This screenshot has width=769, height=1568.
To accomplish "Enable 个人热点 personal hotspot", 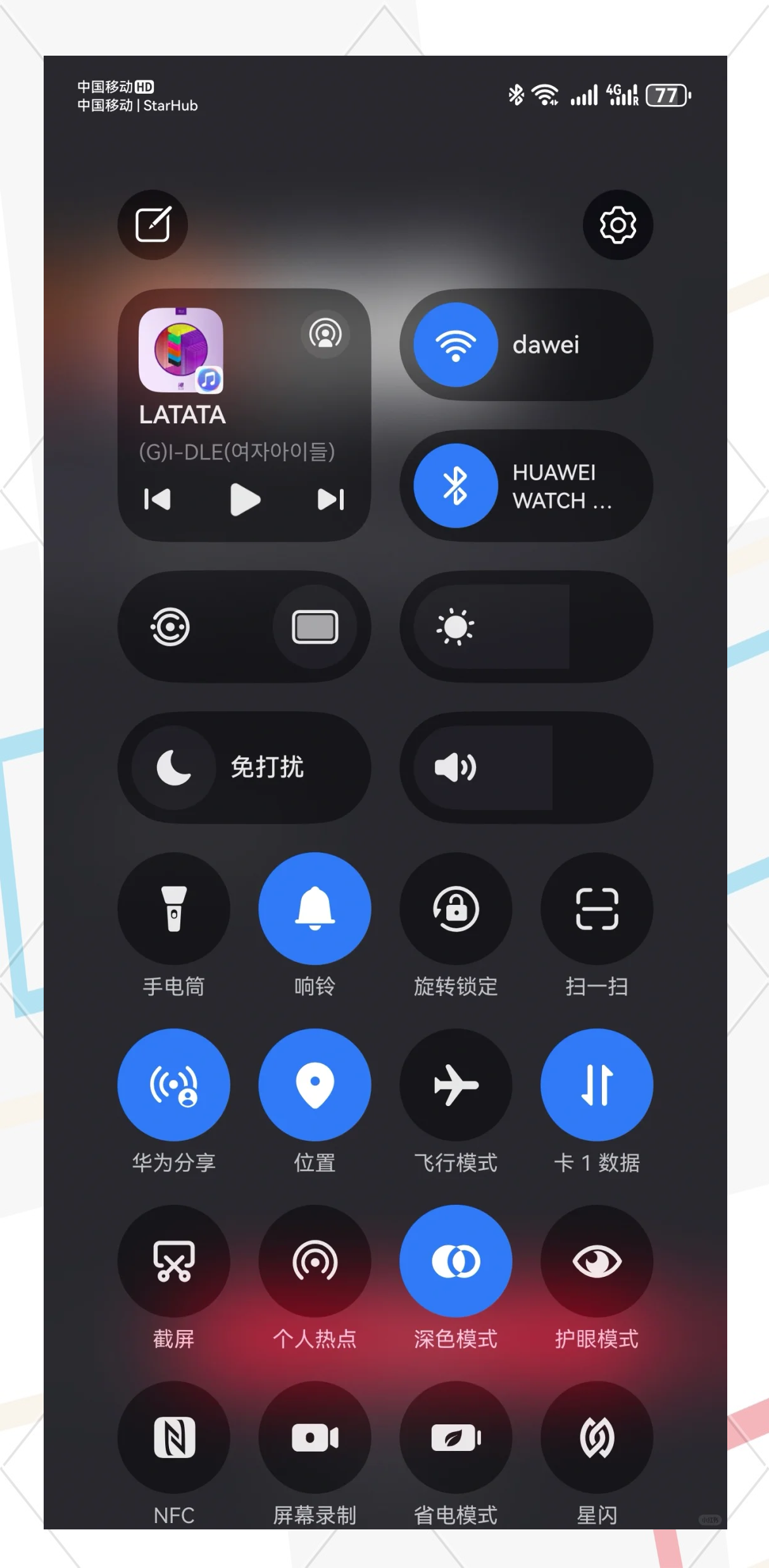I will click(x=315, y=1260).
